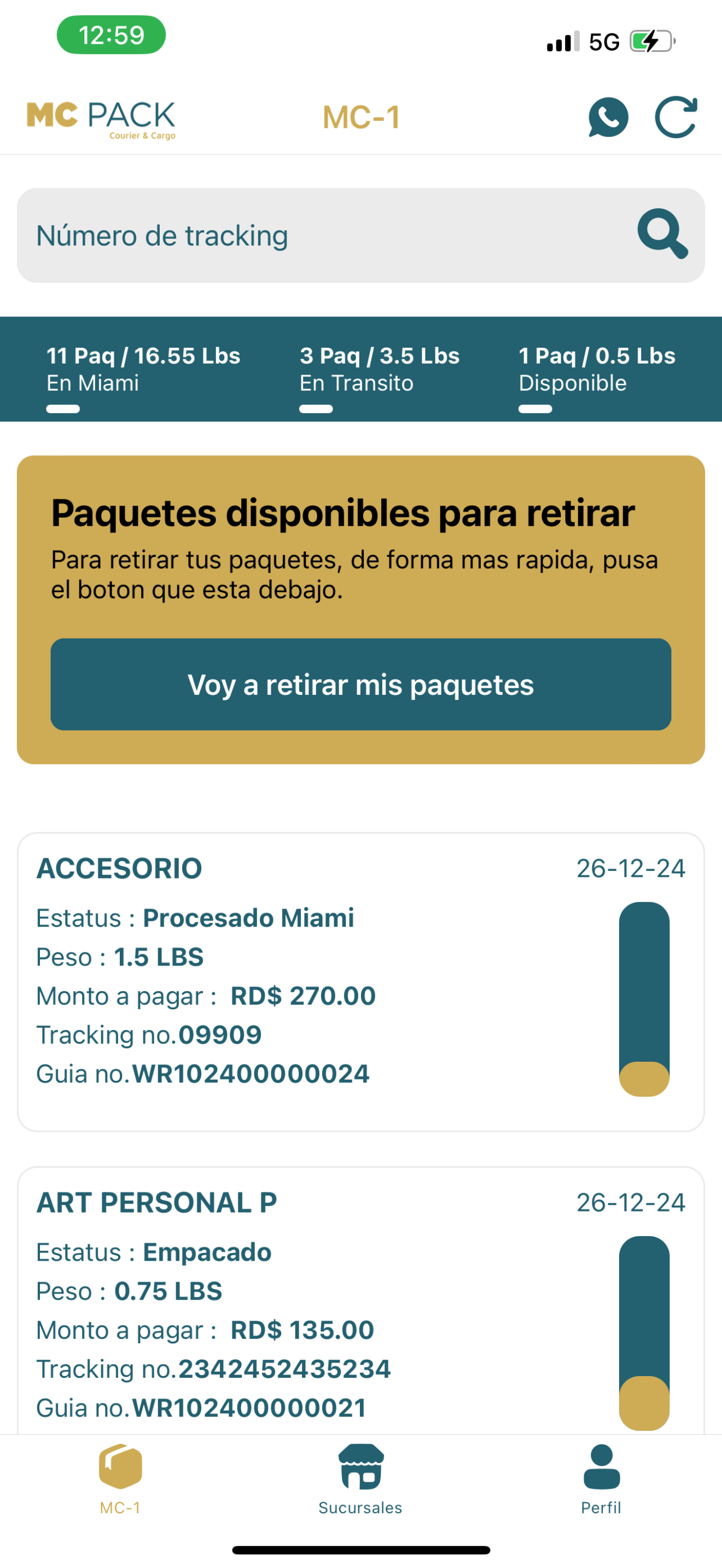The image size is (722, 1568).
Task: Open the ART PERSONAL P package card
Action: click(x=360, y=1301)
